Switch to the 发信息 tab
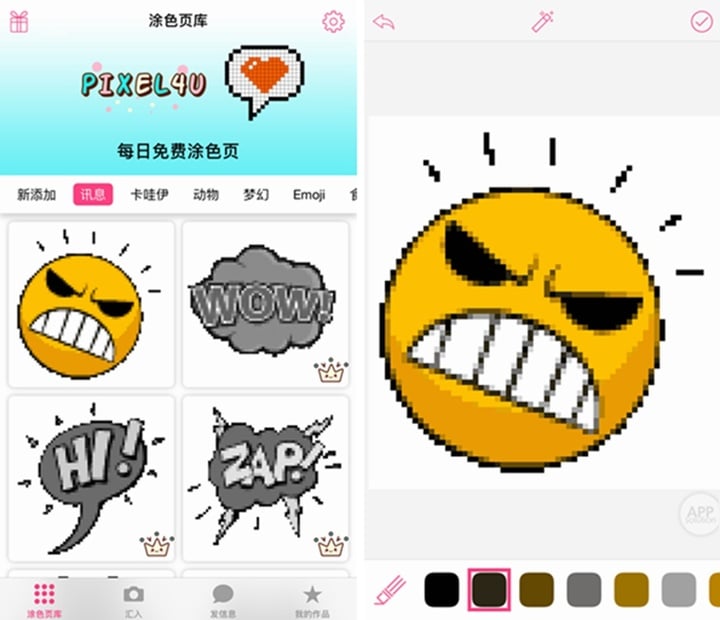 [x=223, y=599]
